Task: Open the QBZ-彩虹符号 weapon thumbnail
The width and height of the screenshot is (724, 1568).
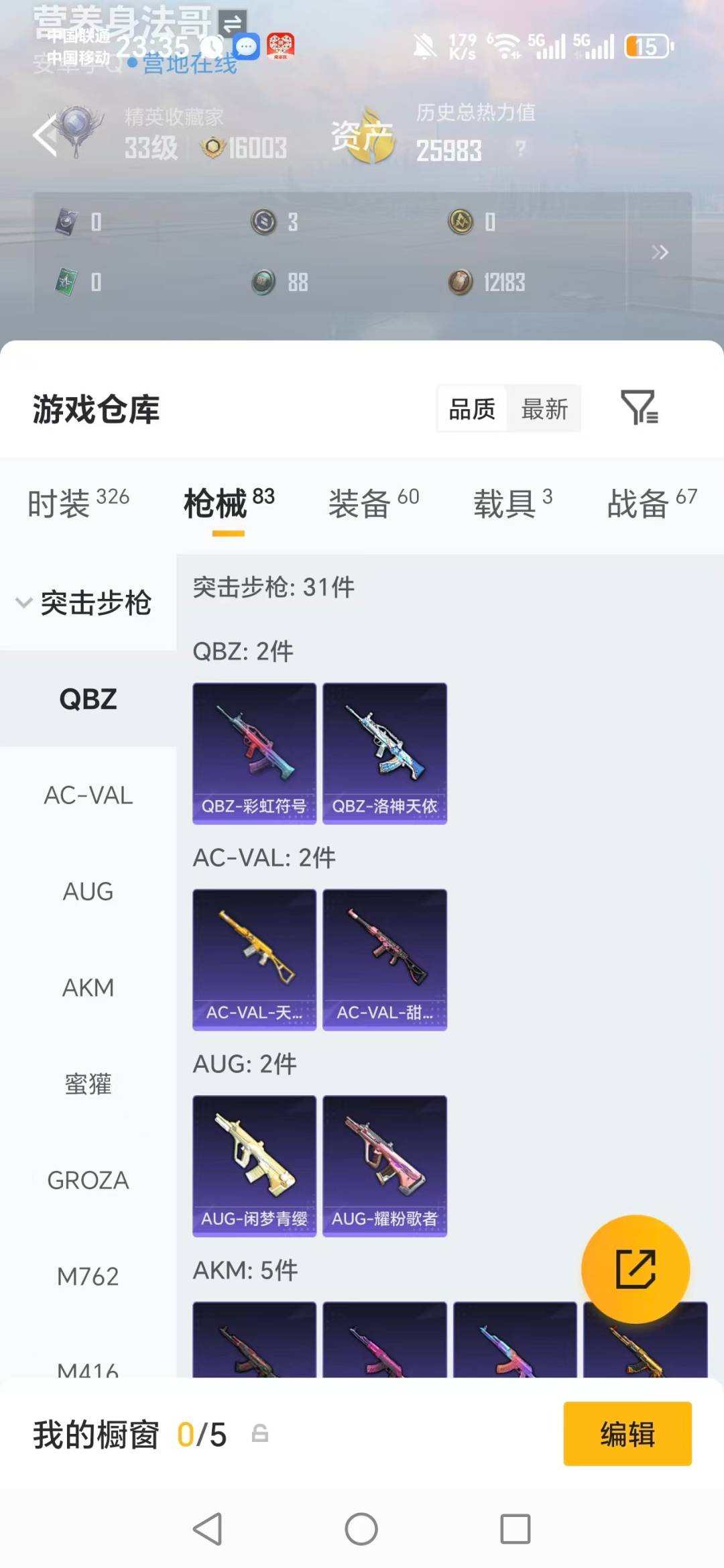Action: (x=253, y=752)
